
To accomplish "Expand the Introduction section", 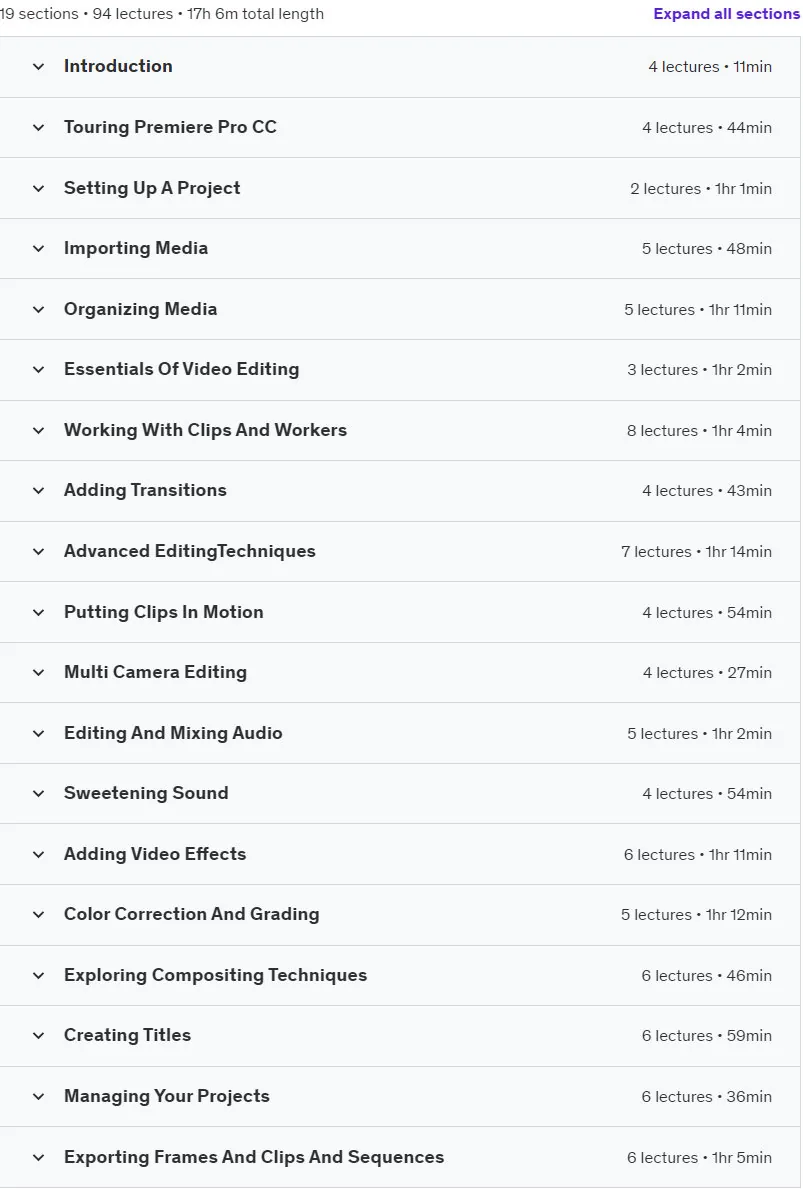I will [x=400, y=67].
